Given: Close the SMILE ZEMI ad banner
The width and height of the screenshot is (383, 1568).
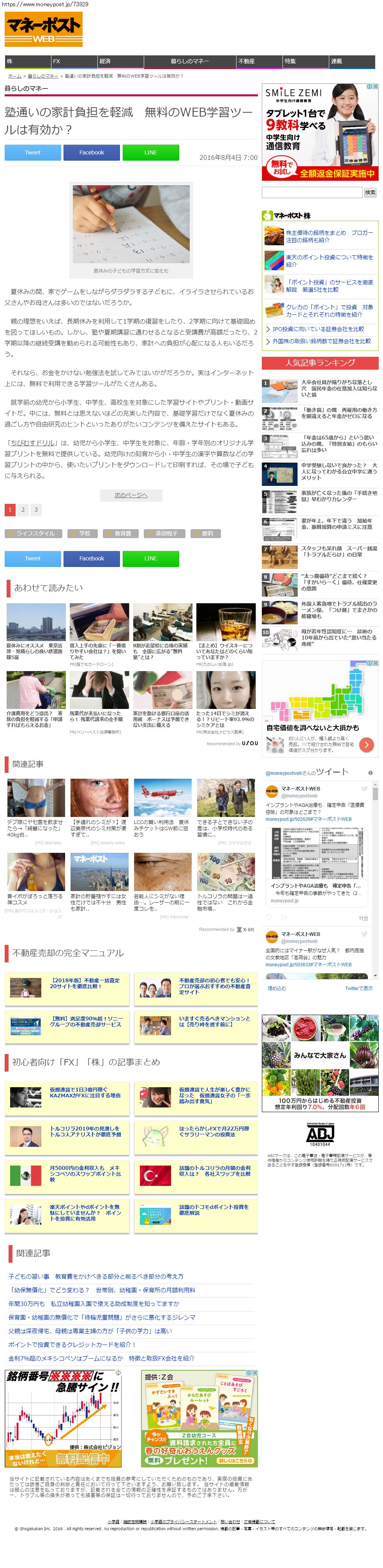Looking at the screenshot, I should [376, 87].
